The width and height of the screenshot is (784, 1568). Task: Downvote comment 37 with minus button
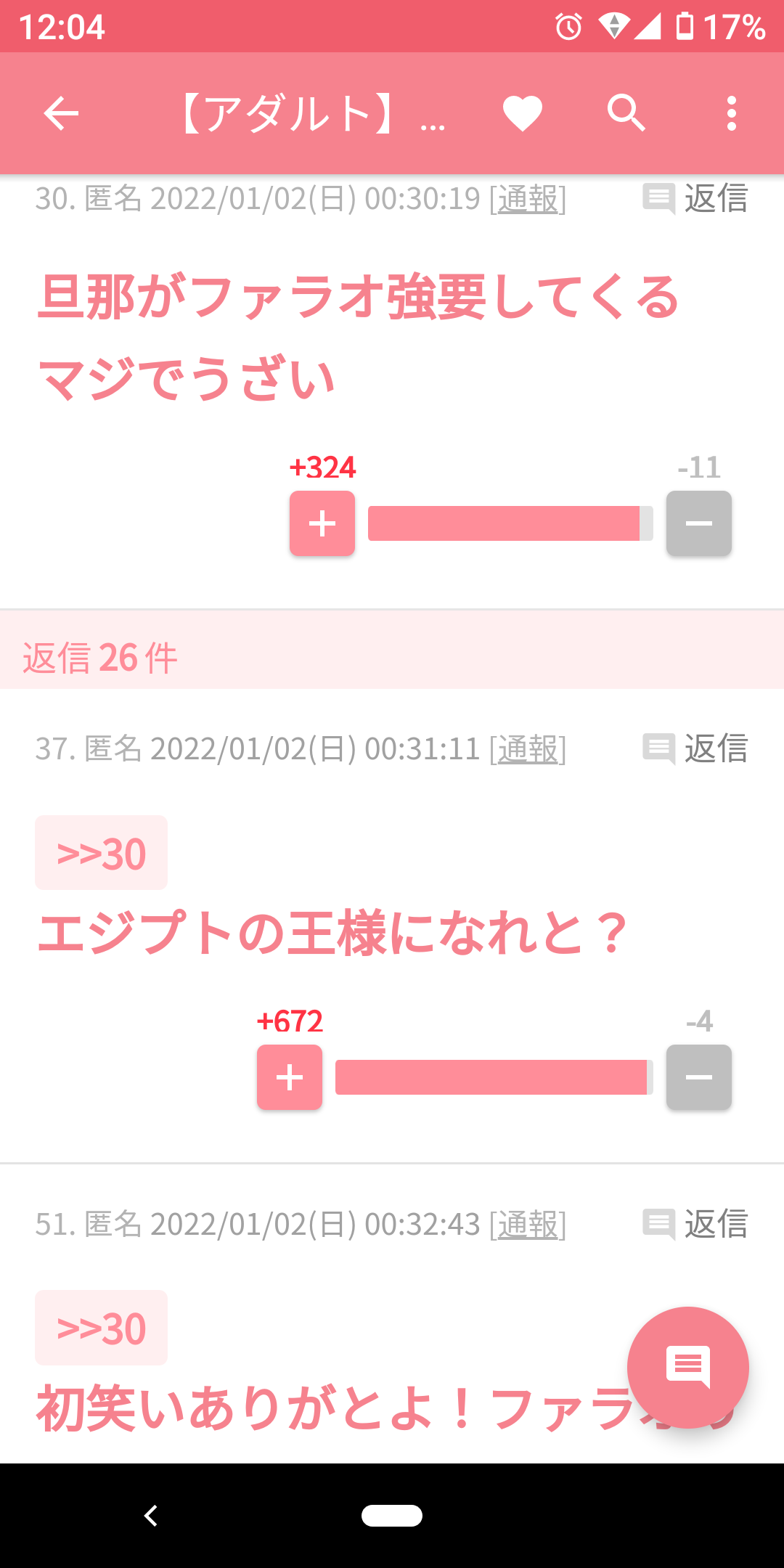pos(699,1077)
